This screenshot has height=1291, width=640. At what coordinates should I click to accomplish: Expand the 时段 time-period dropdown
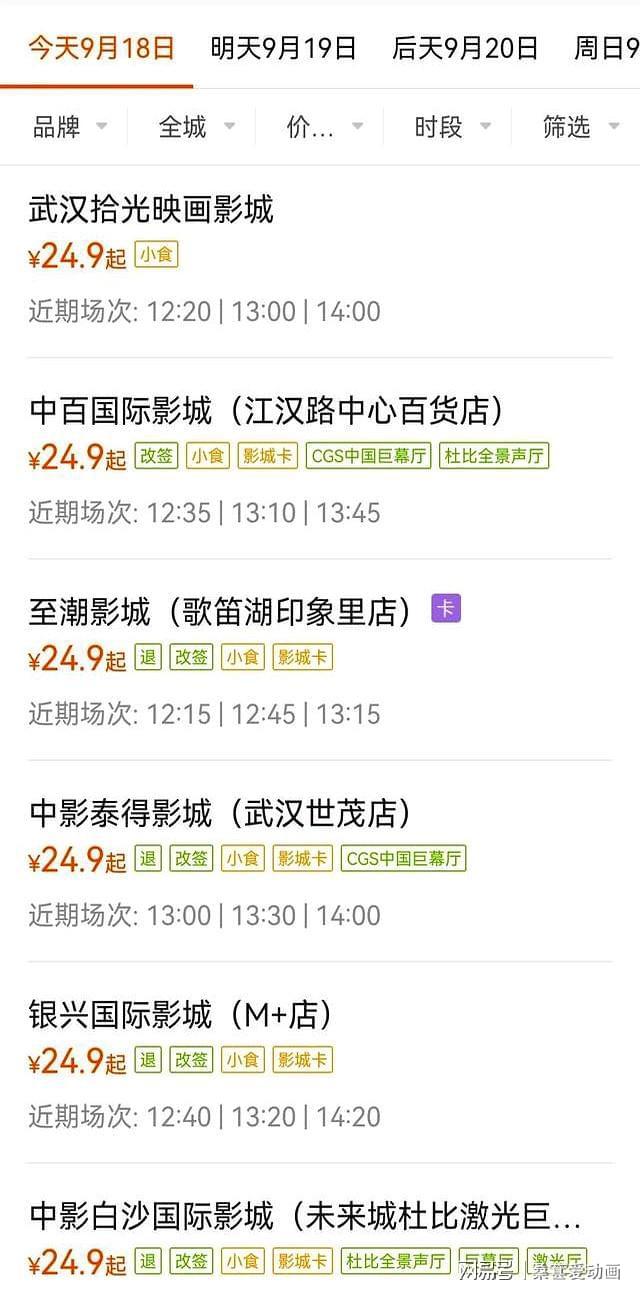point(453,127)
